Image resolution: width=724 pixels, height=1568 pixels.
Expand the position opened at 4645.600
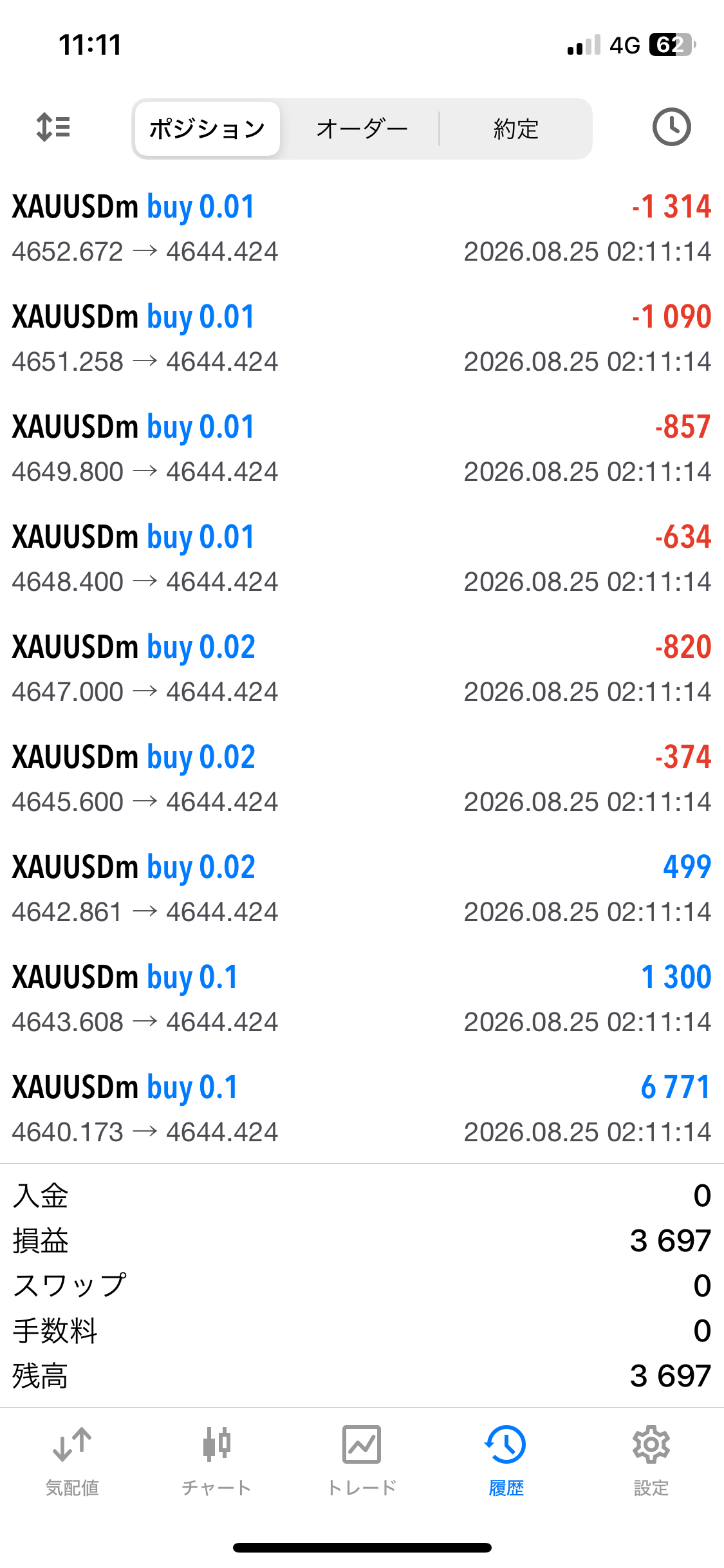coord(362,779)
